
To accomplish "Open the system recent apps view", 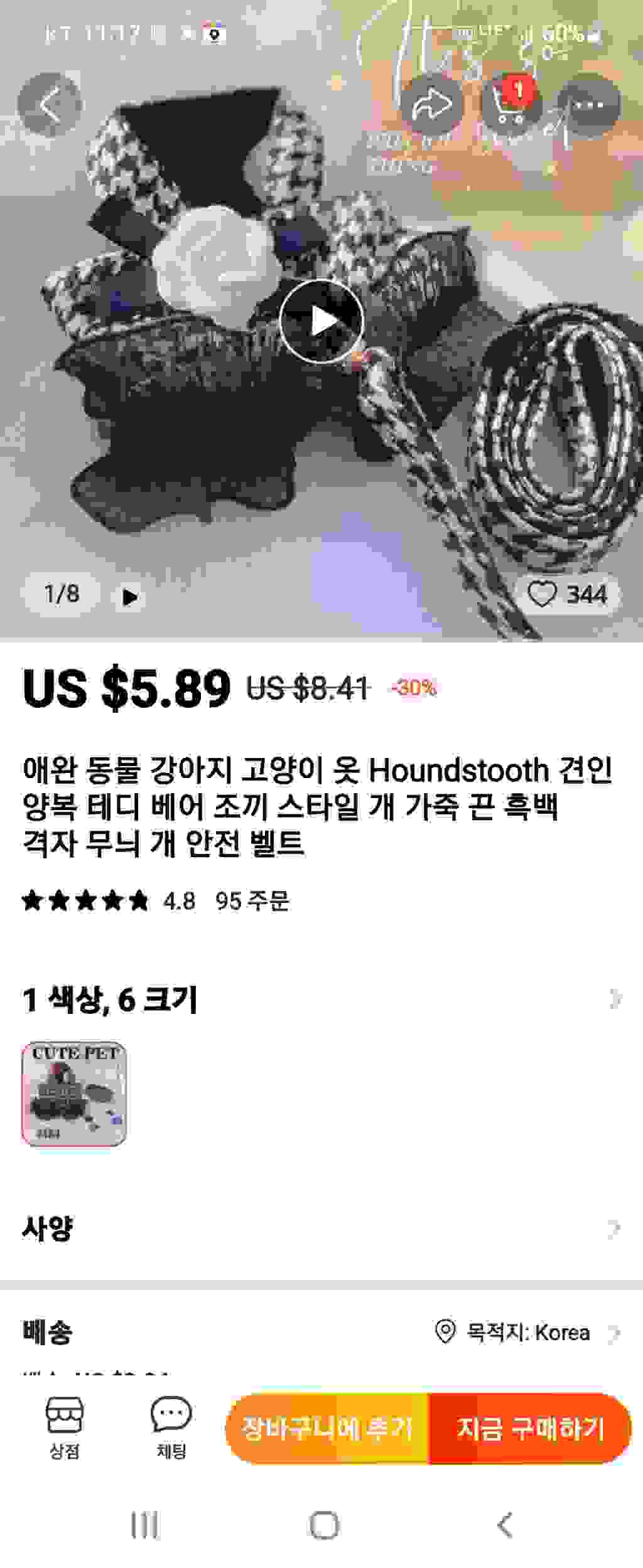I will coord(144,1525).
